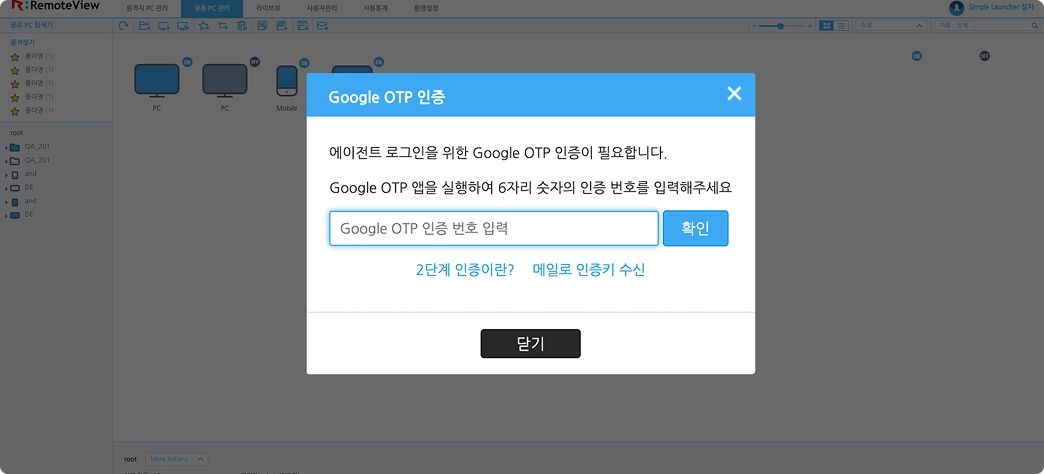Image resolution: width=1044 pixels, height=474 pixels.
Task: Open the 2단계 인증이란? link
Action: coord(465,270)
